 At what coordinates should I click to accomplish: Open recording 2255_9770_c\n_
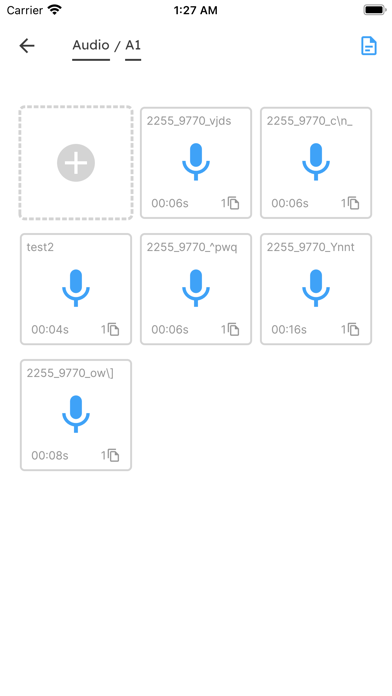(316, 163)
